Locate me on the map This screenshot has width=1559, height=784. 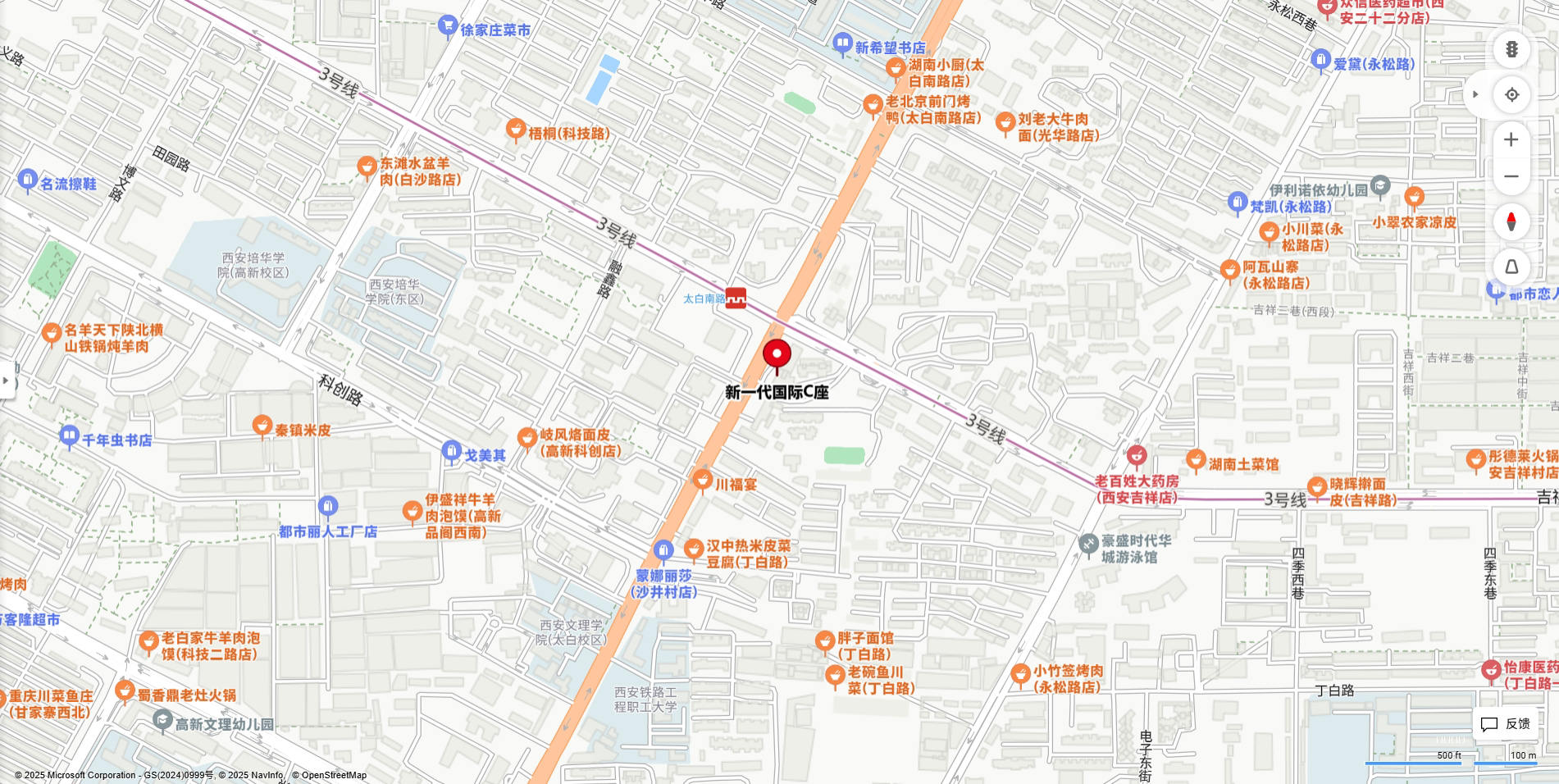[1511, 95]
